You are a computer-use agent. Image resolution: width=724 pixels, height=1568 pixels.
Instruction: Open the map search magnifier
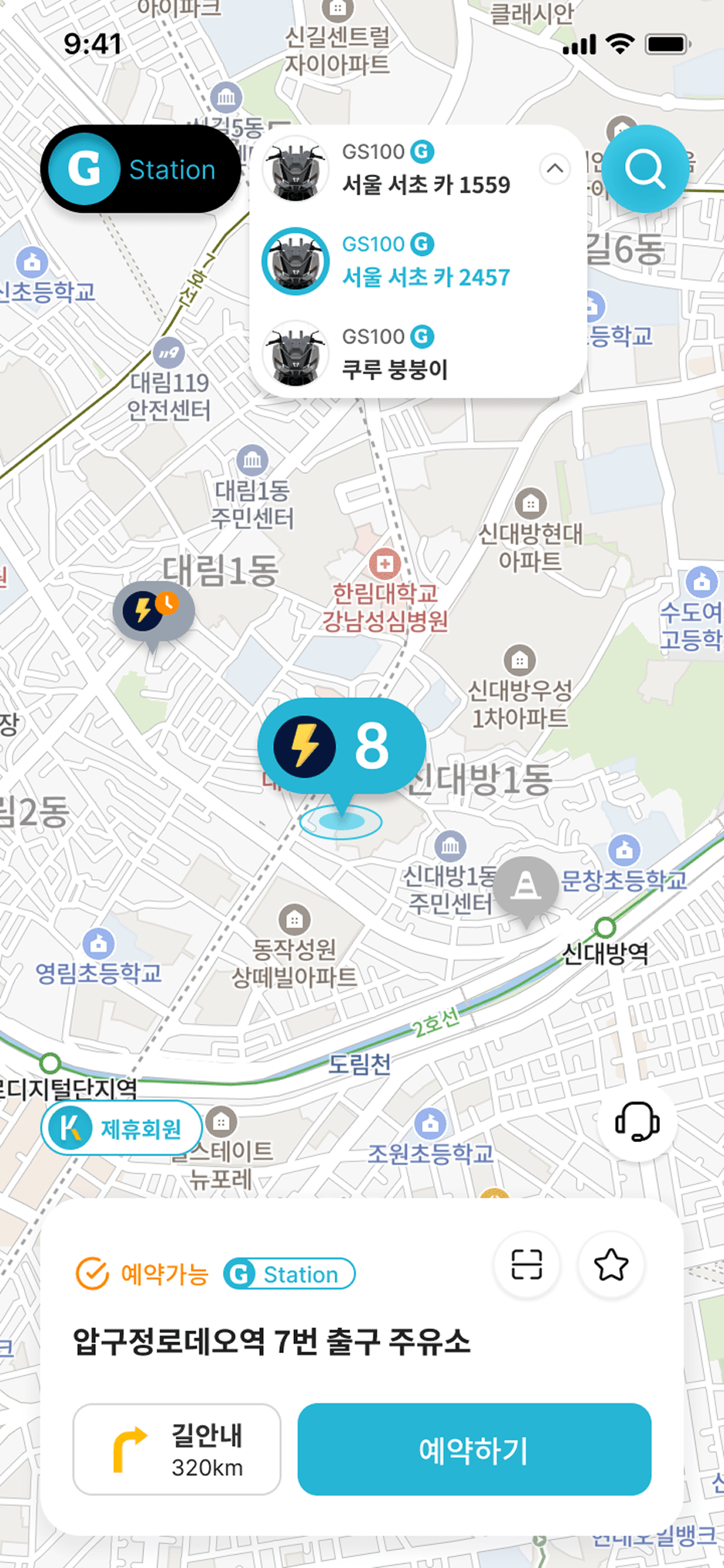click(x=646, y=169)
